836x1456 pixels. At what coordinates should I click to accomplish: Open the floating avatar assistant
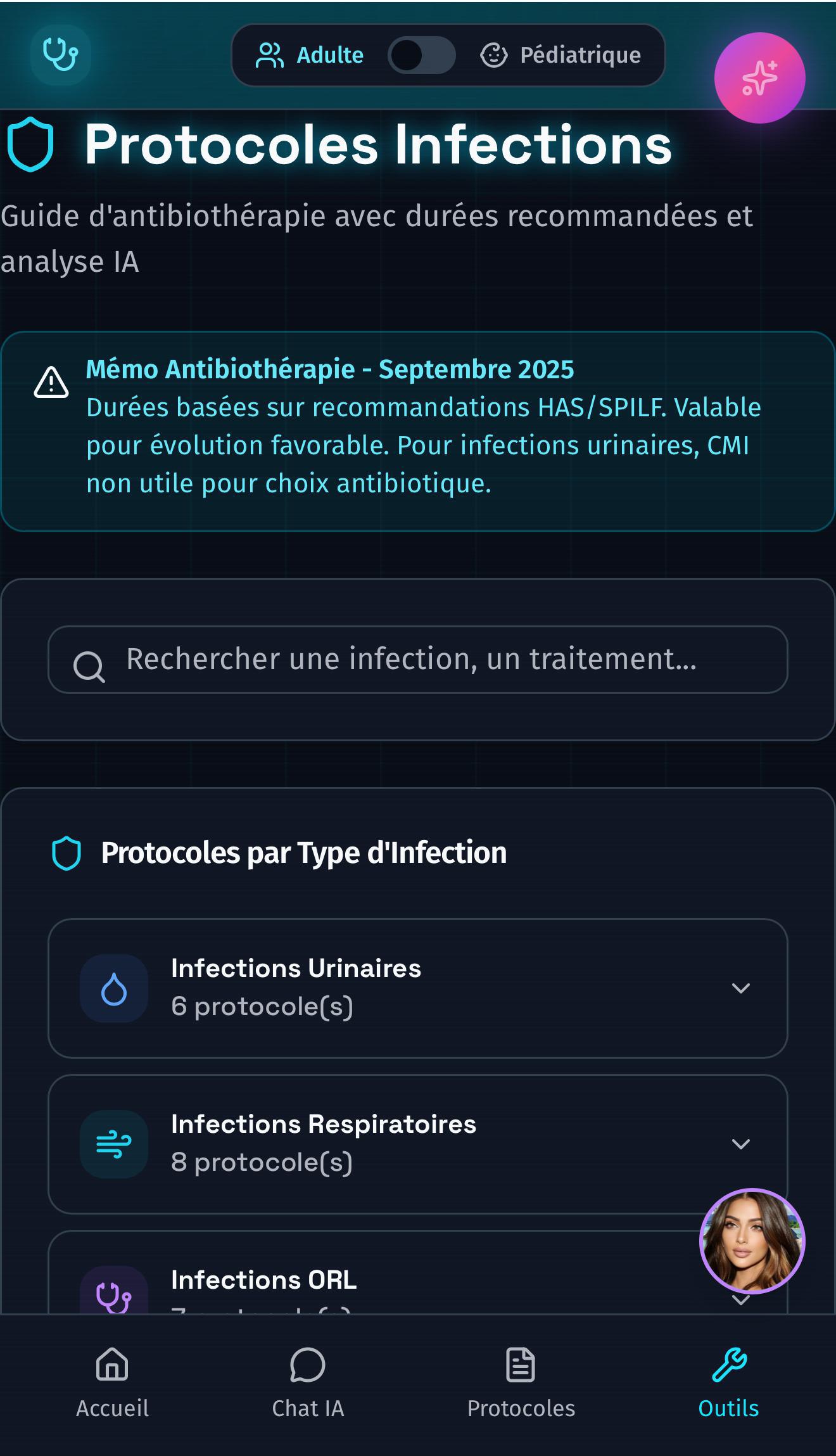tap(752, 1241)
